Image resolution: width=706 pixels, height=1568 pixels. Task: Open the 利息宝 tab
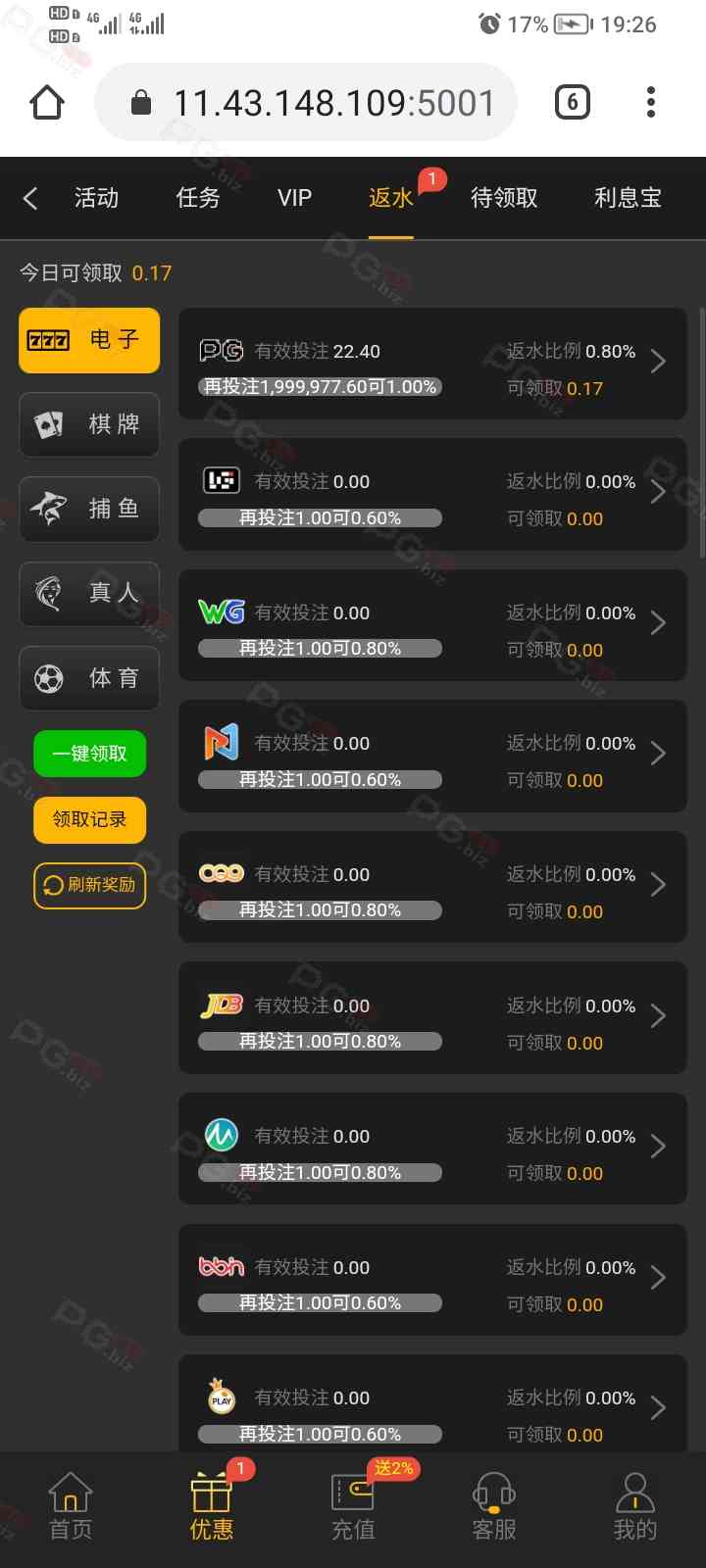click(x=628, y=199)
